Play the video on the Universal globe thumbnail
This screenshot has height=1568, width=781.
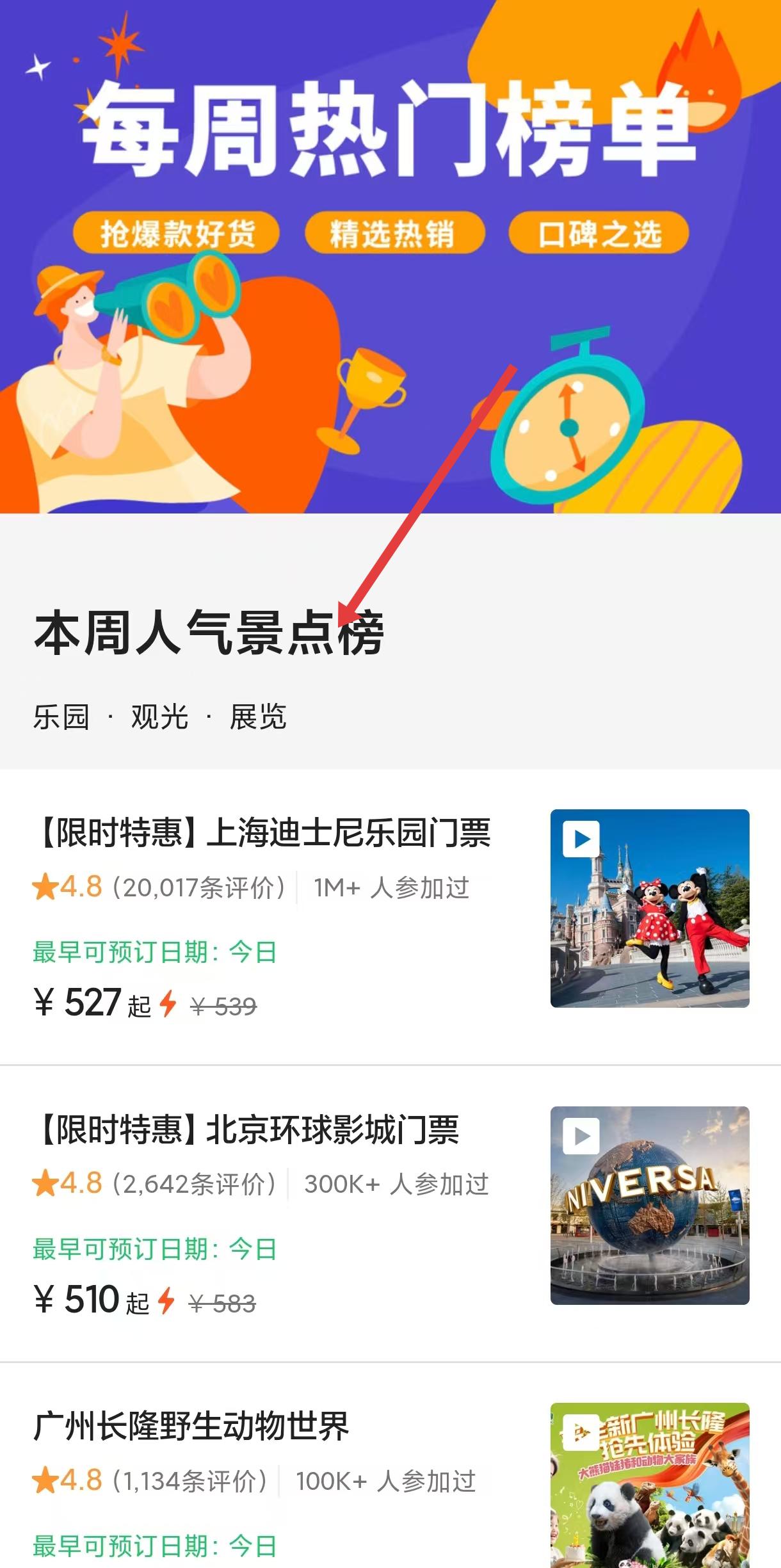tap(581, 1136)
